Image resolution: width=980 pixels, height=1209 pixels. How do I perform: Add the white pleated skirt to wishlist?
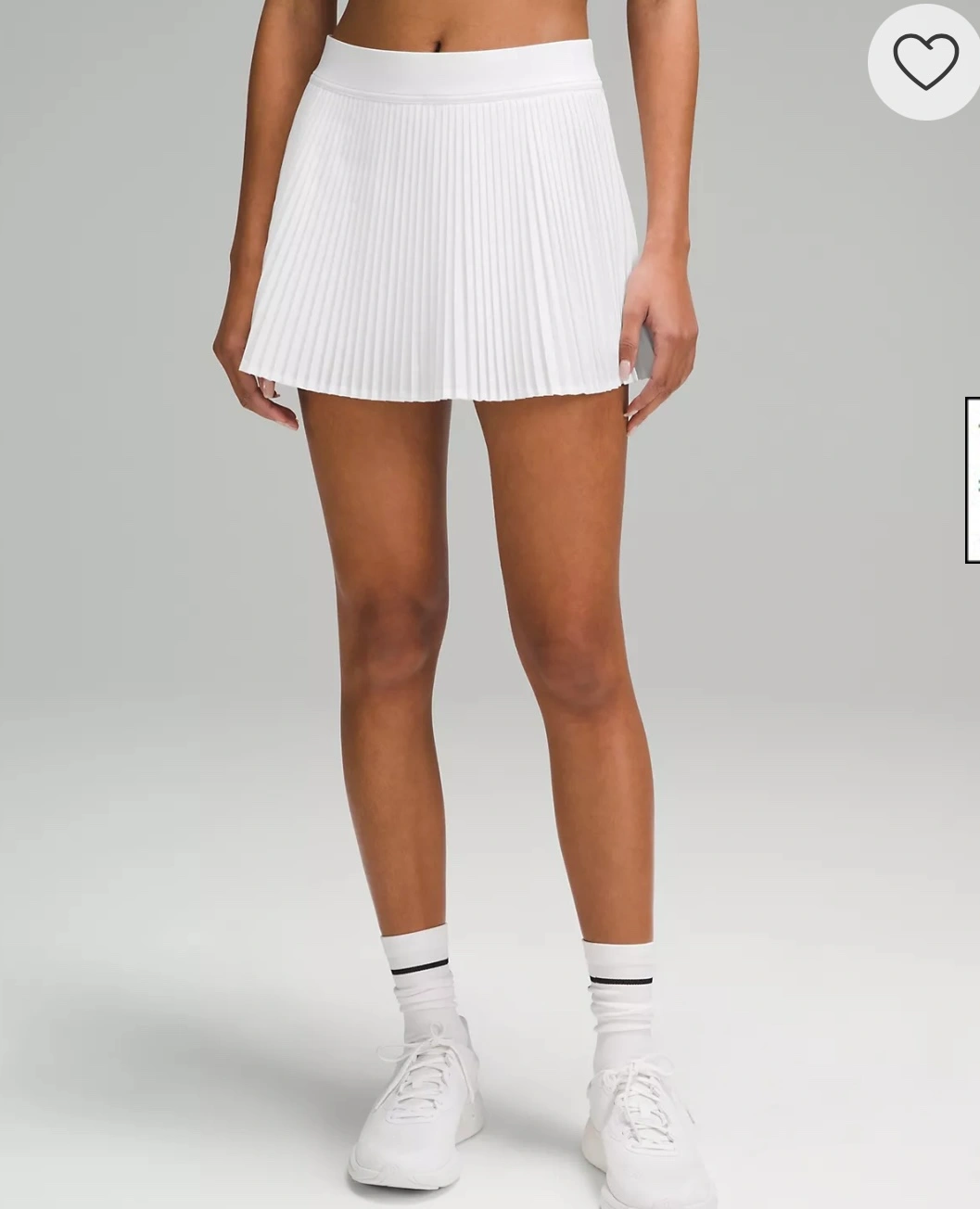point(924,60)
